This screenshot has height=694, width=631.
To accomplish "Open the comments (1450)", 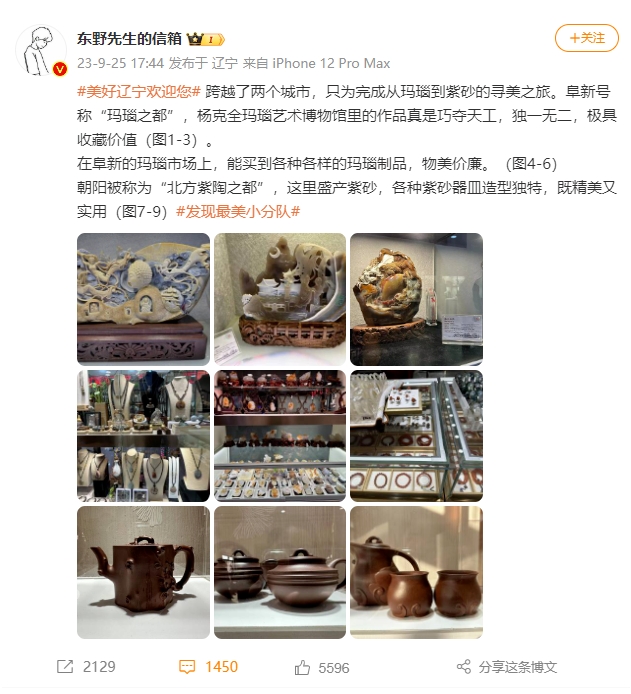I will pos(208,667).
